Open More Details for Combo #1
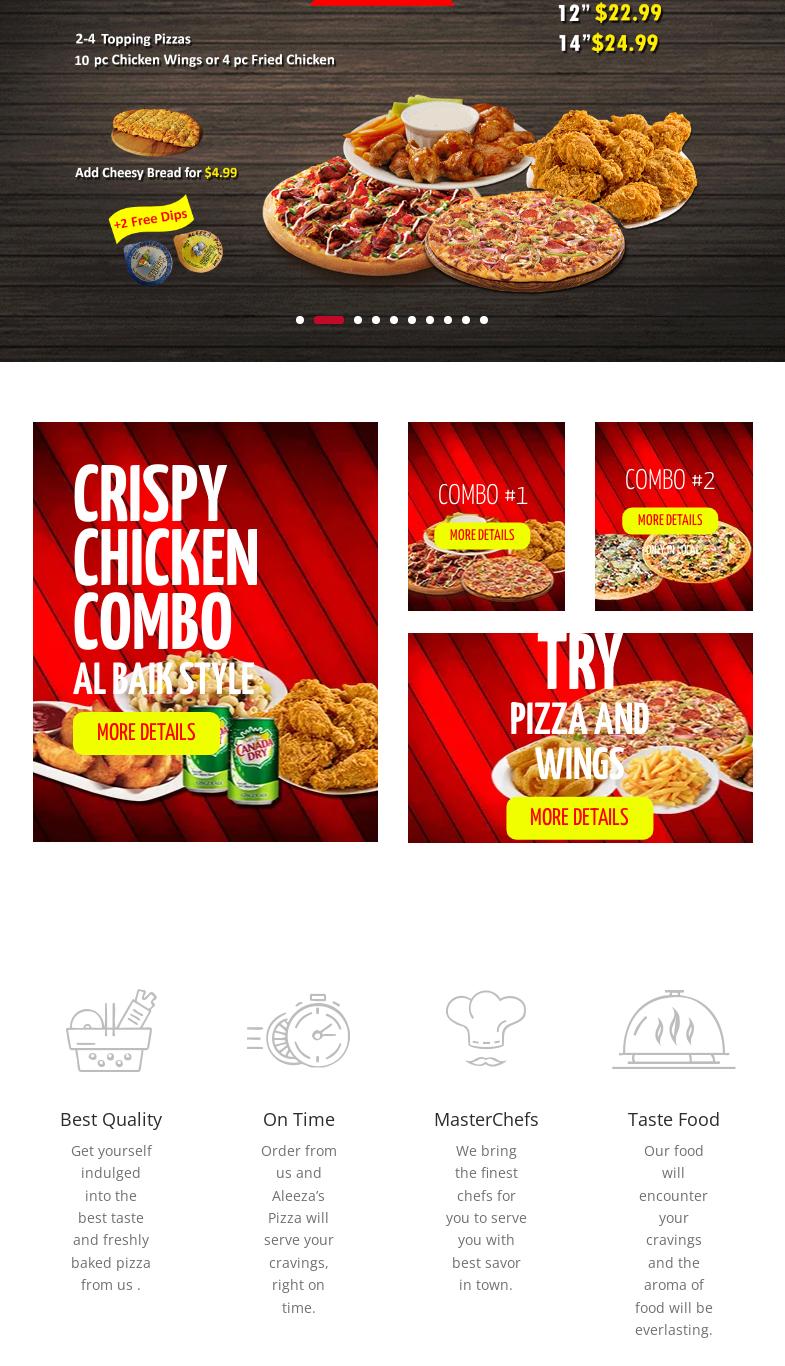The height and width of the screenshot is (1366, 785). click(x=482, y=536)
